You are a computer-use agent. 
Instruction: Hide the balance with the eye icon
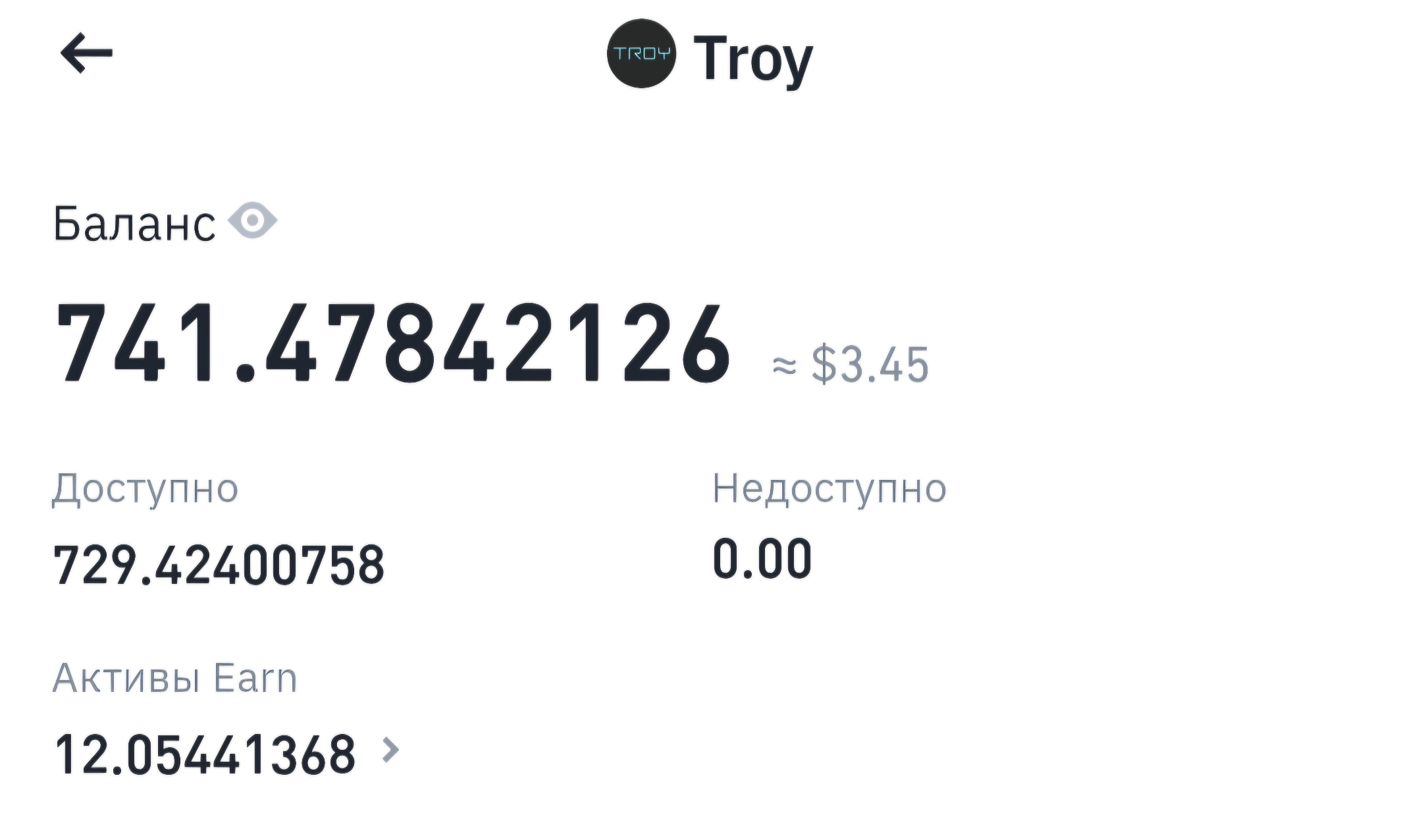253,221
